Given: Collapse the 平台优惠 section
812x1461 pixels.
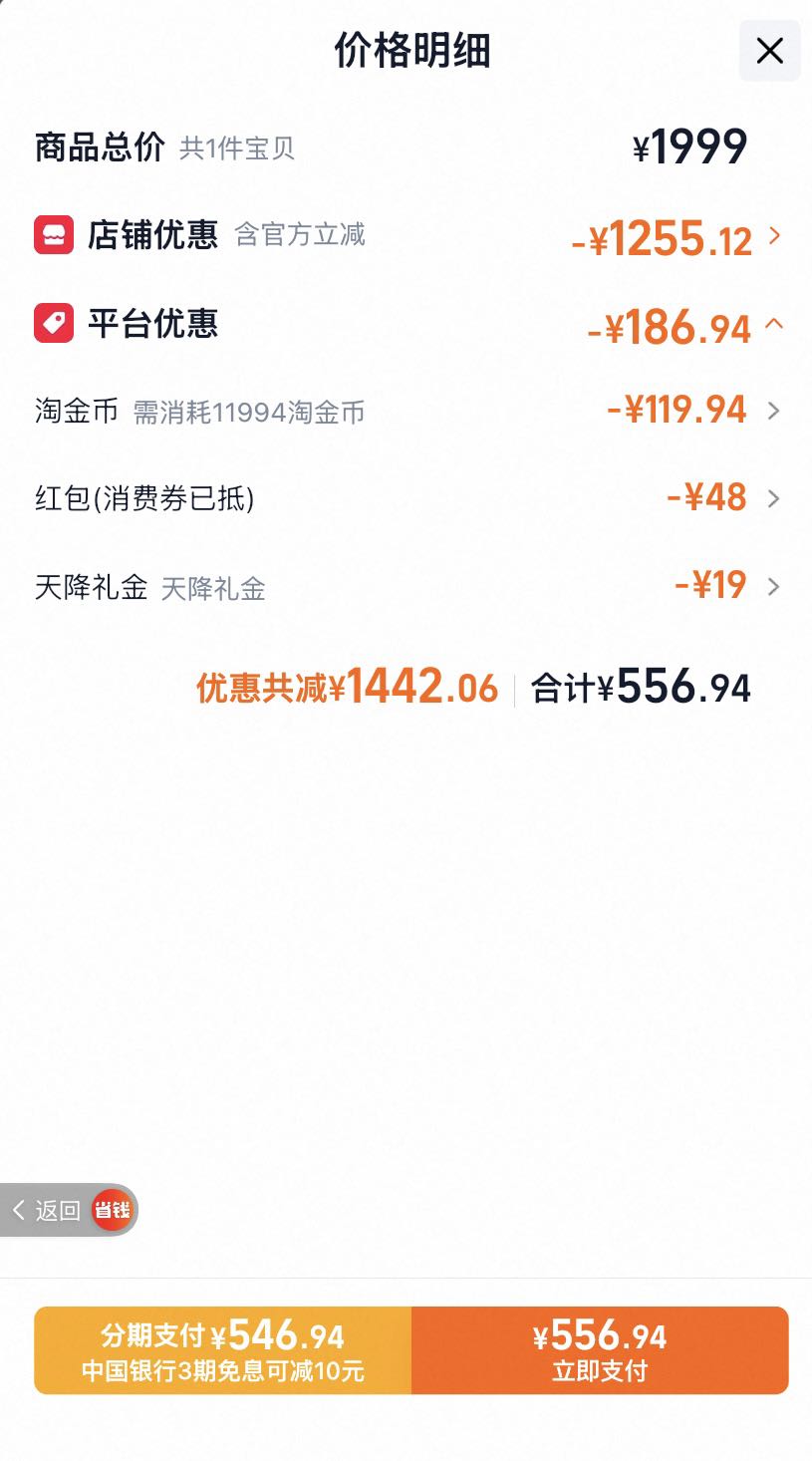Looking at the screenshot, I should (x=408, y=325).
